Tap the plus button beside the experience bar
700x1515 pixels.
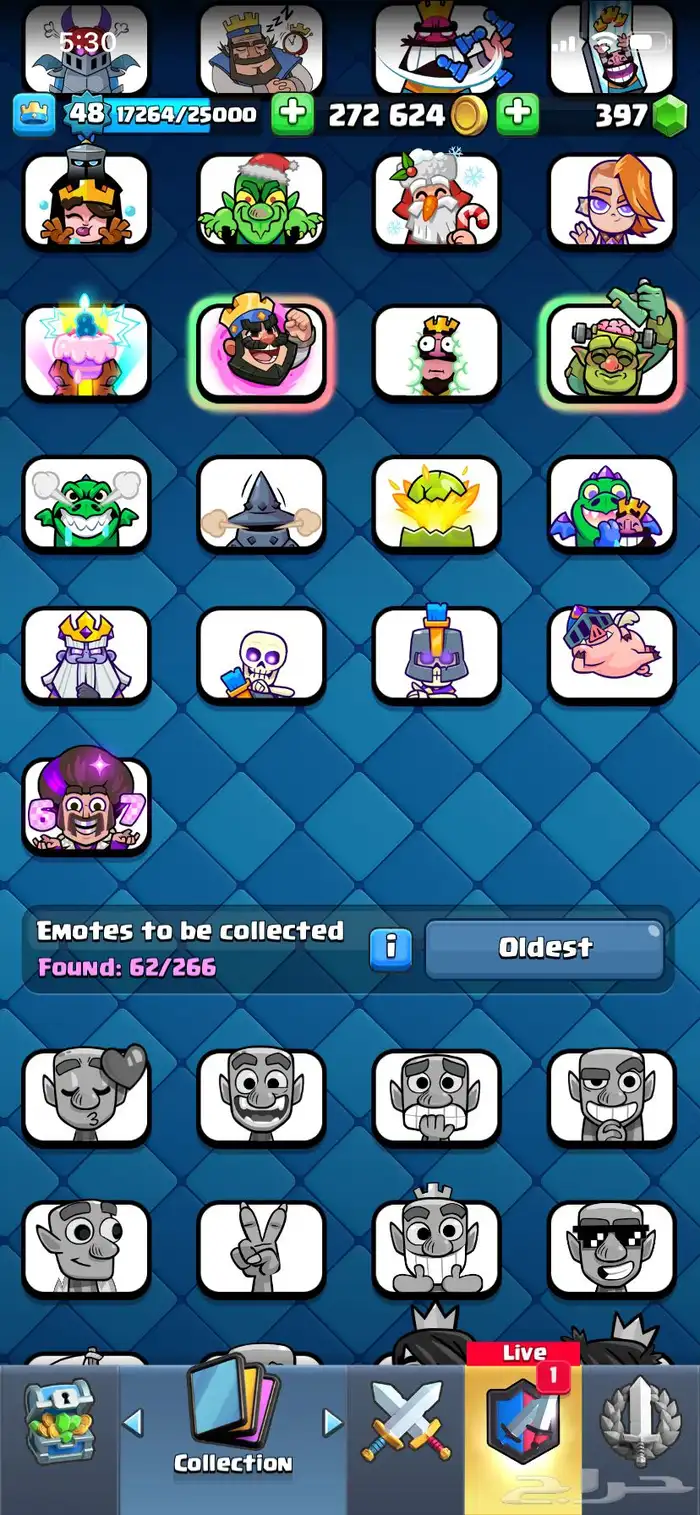tap(293, 115)
